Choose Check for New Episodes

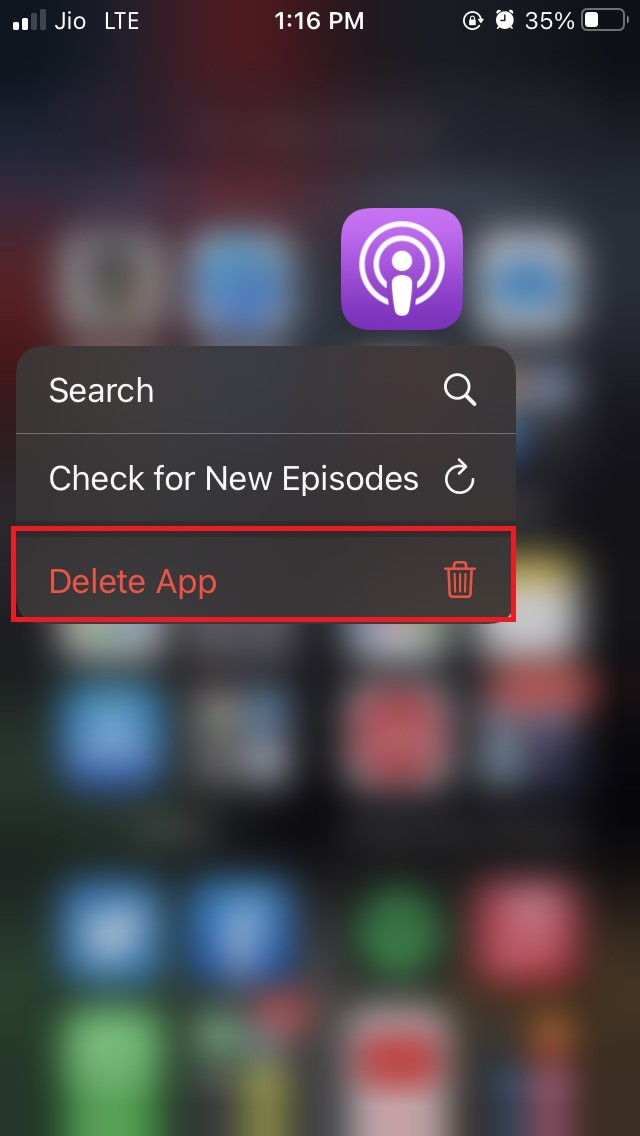pos(265,479)
